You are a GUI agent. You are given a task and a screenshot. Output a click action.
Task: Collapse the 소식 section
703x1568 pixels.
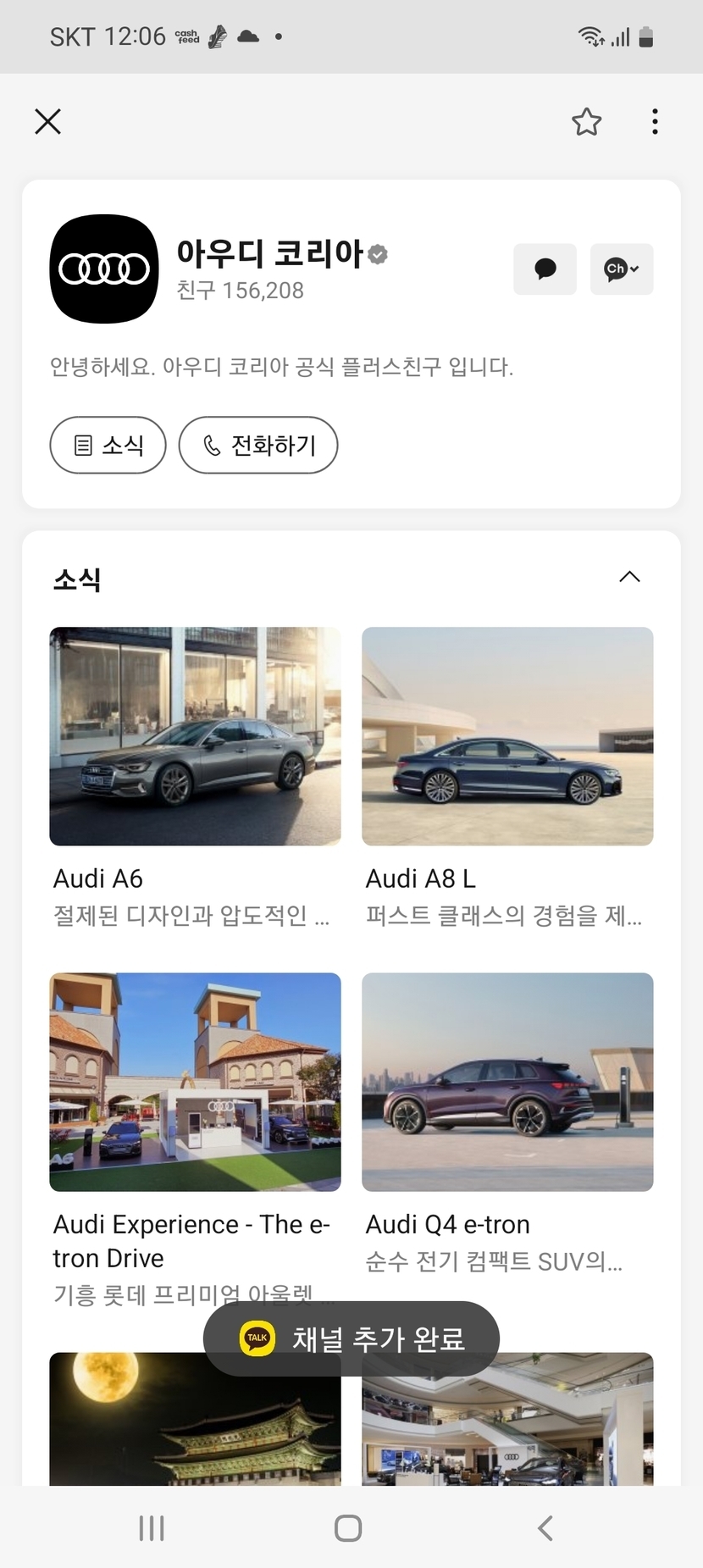click(x=629, y=578)
